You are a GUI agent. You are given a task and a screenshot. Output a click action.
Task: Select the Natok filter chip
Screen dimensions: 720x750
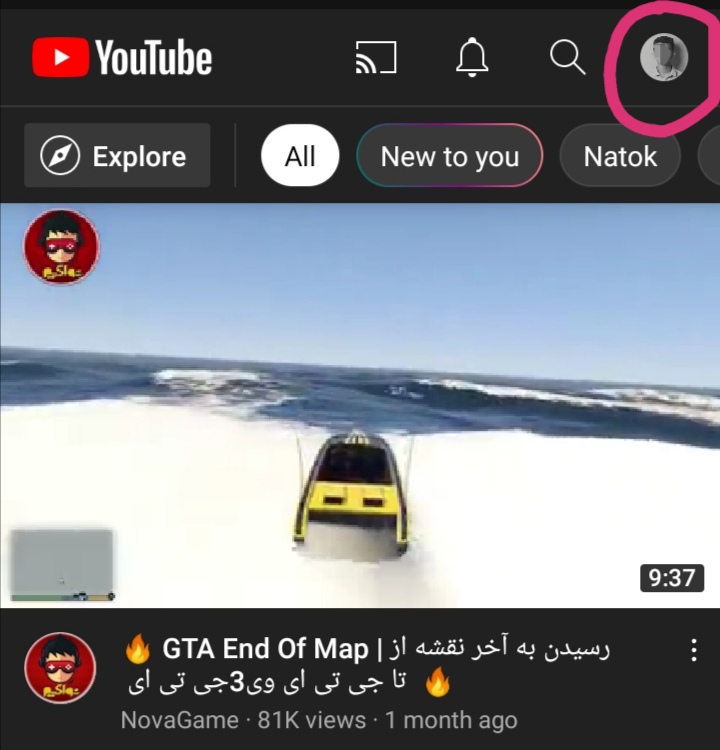coord(620,156)
